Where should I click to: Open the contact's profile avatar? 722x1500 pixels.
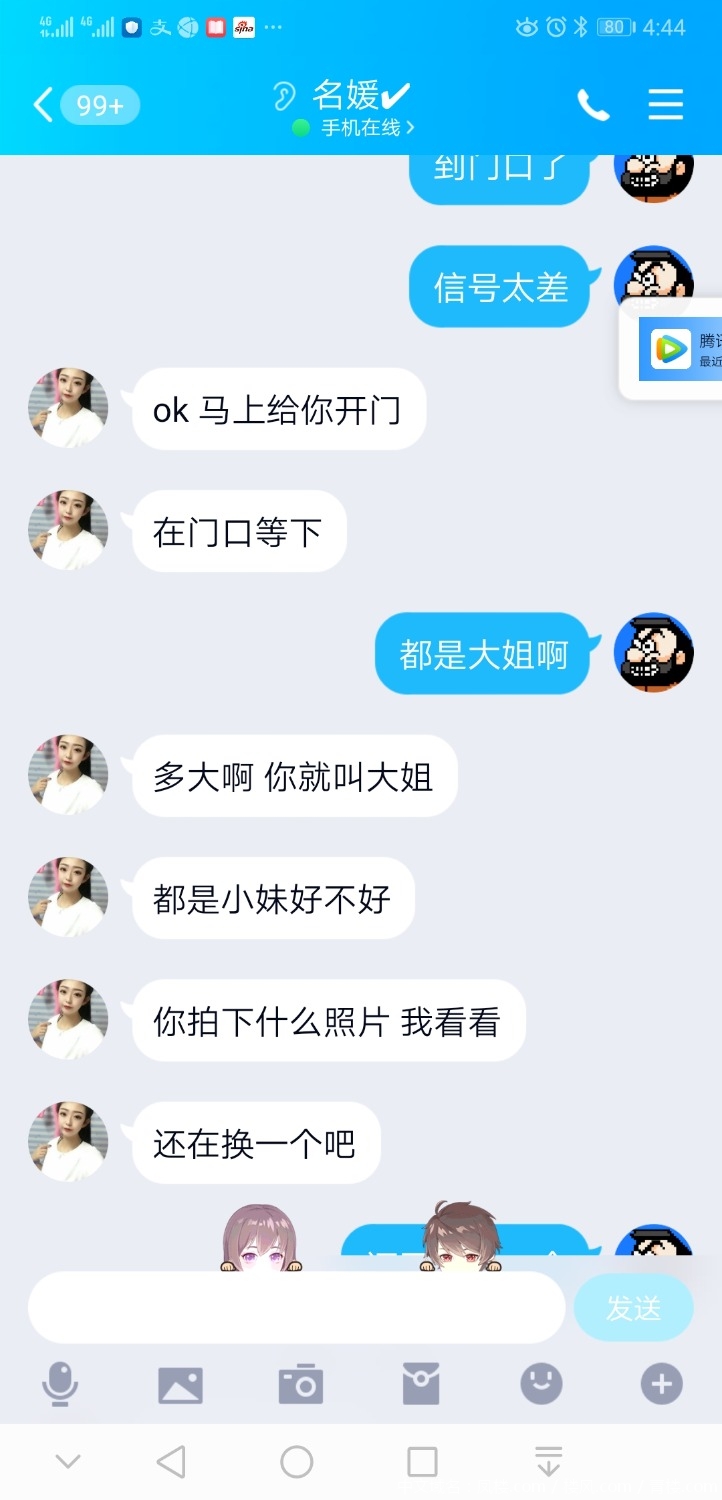coord(68,407)
